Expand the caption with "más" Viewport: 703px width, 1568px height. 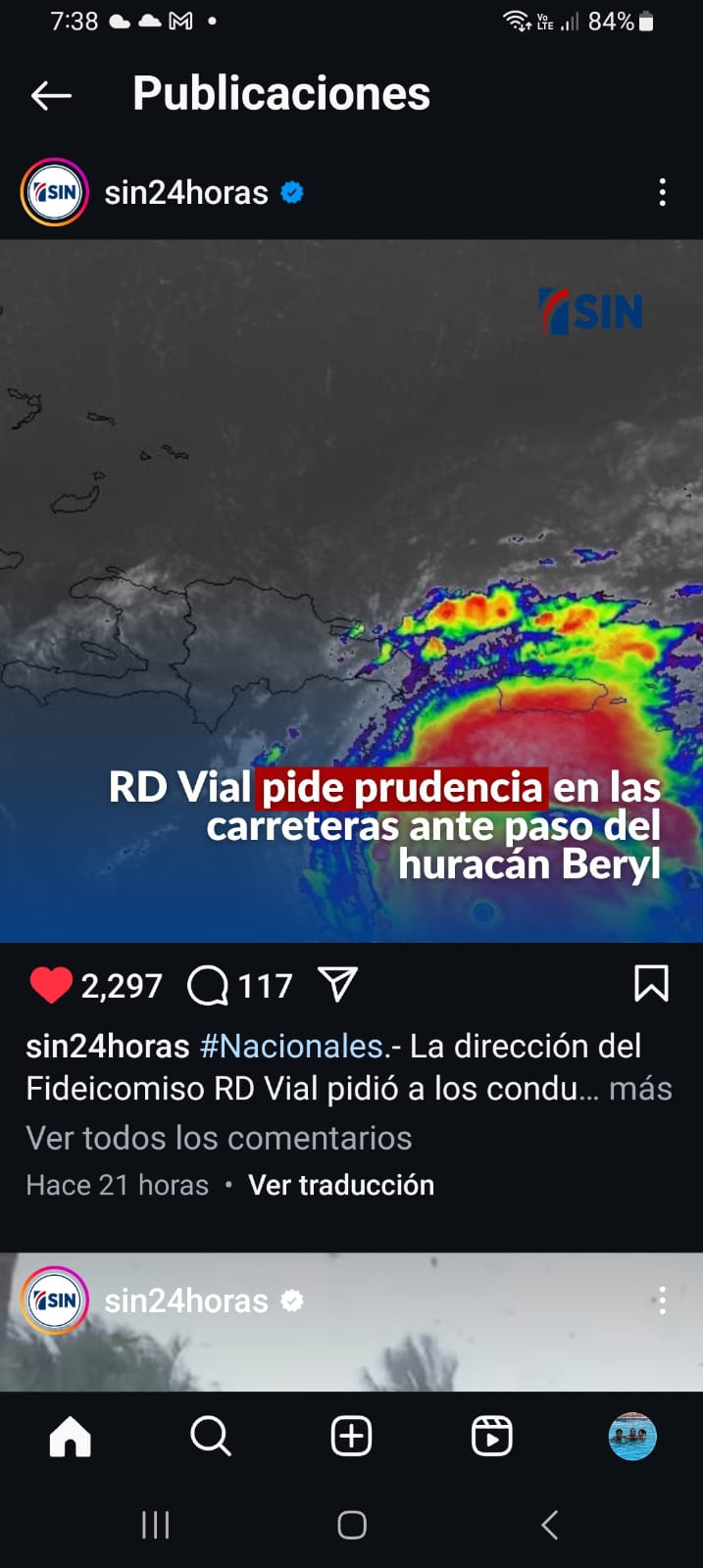click(640, 1089)
